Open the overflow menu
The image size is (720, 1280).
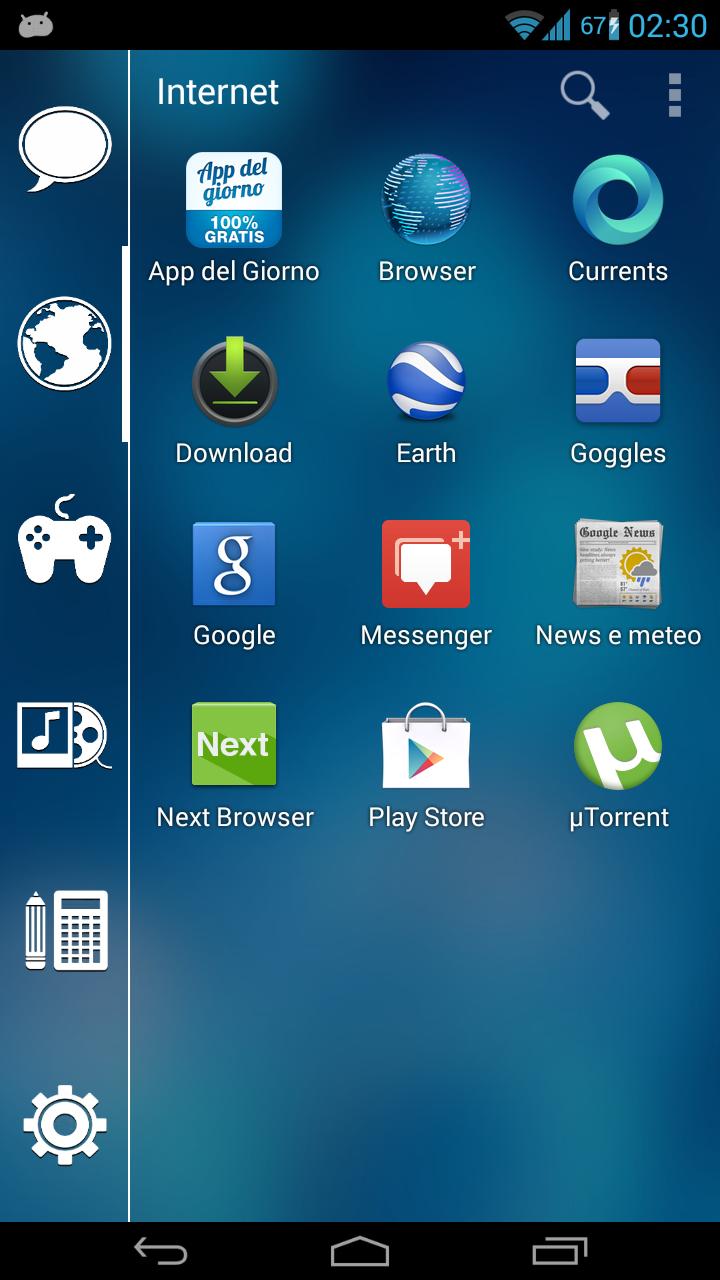[673, 95]
